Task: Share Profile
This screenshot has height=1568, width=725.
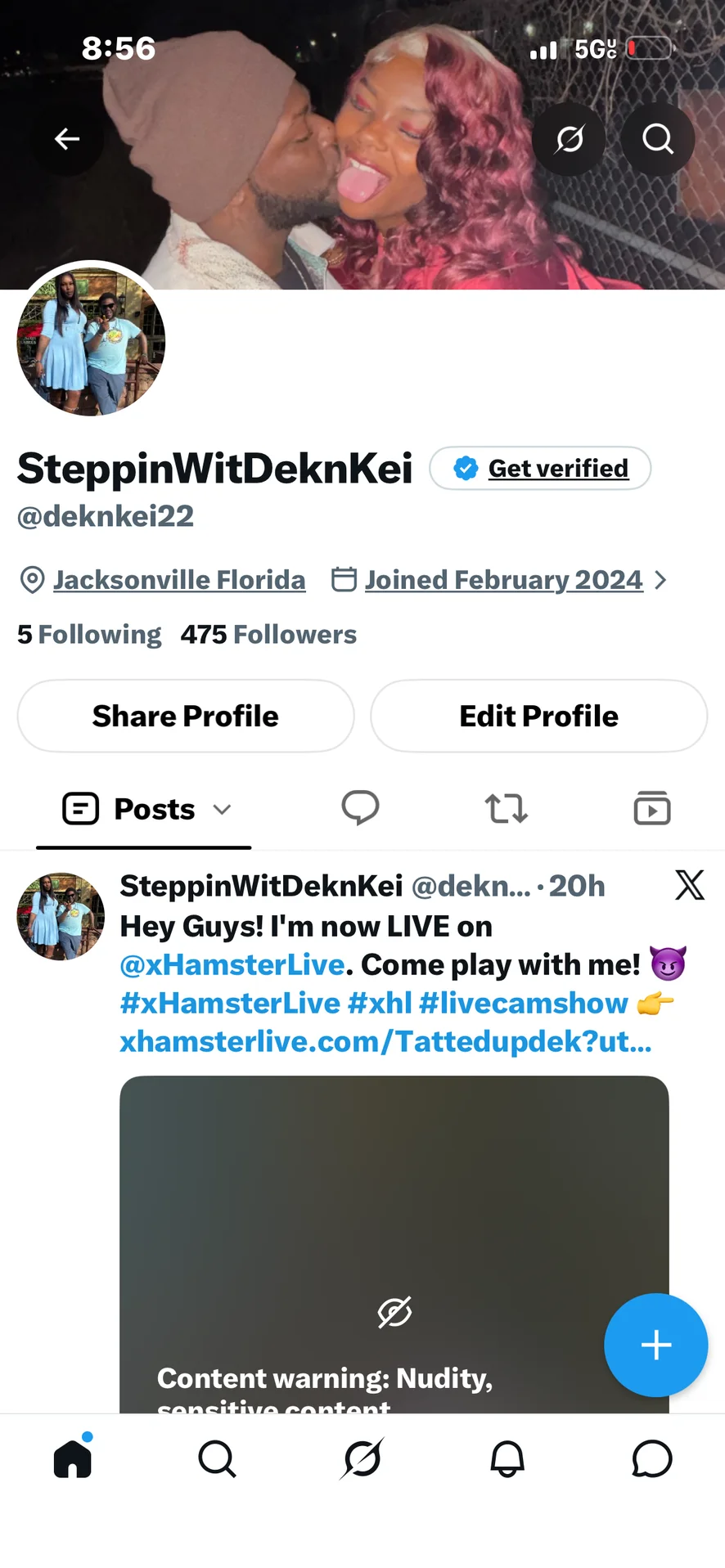Action: coord(186,716)
